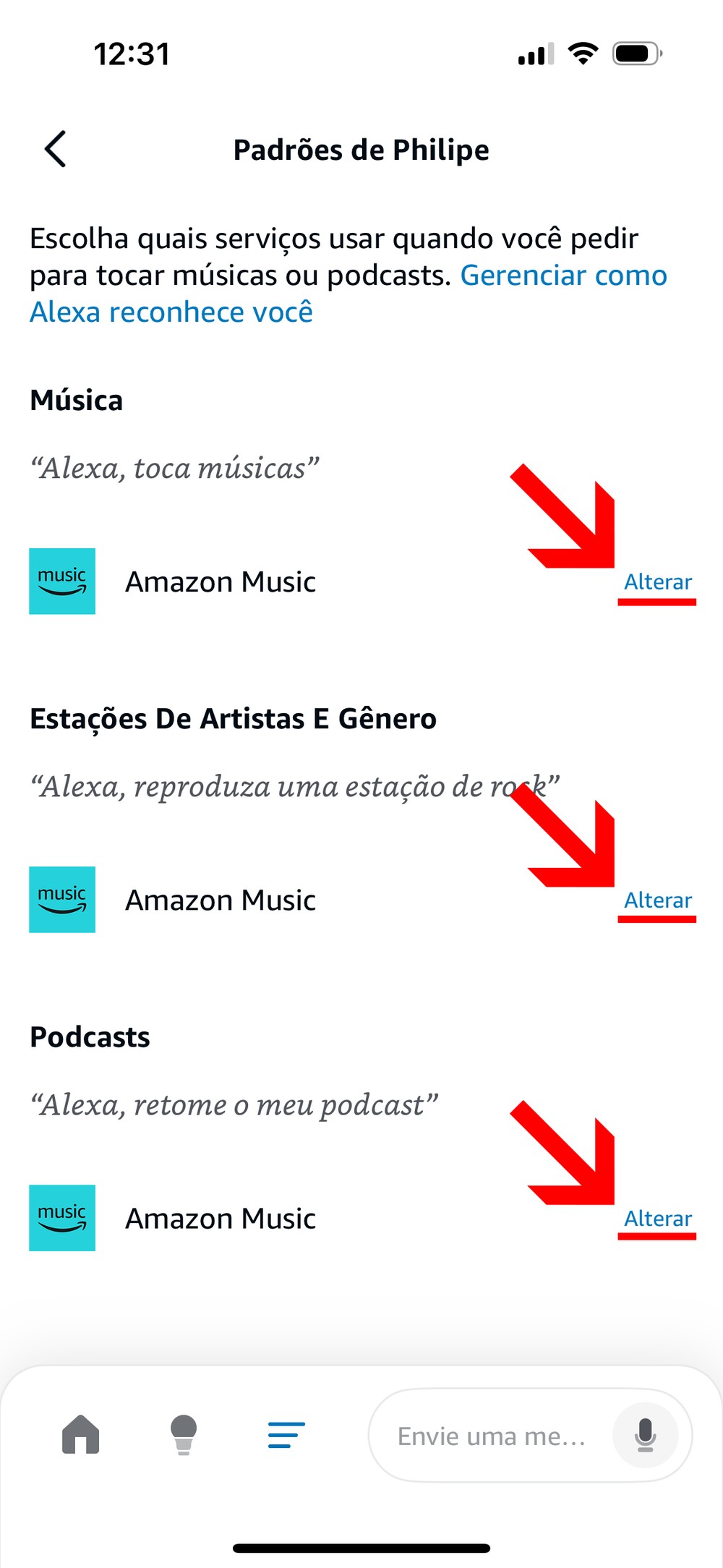Switch to the menu lines tab

[x=286, y=1434]
